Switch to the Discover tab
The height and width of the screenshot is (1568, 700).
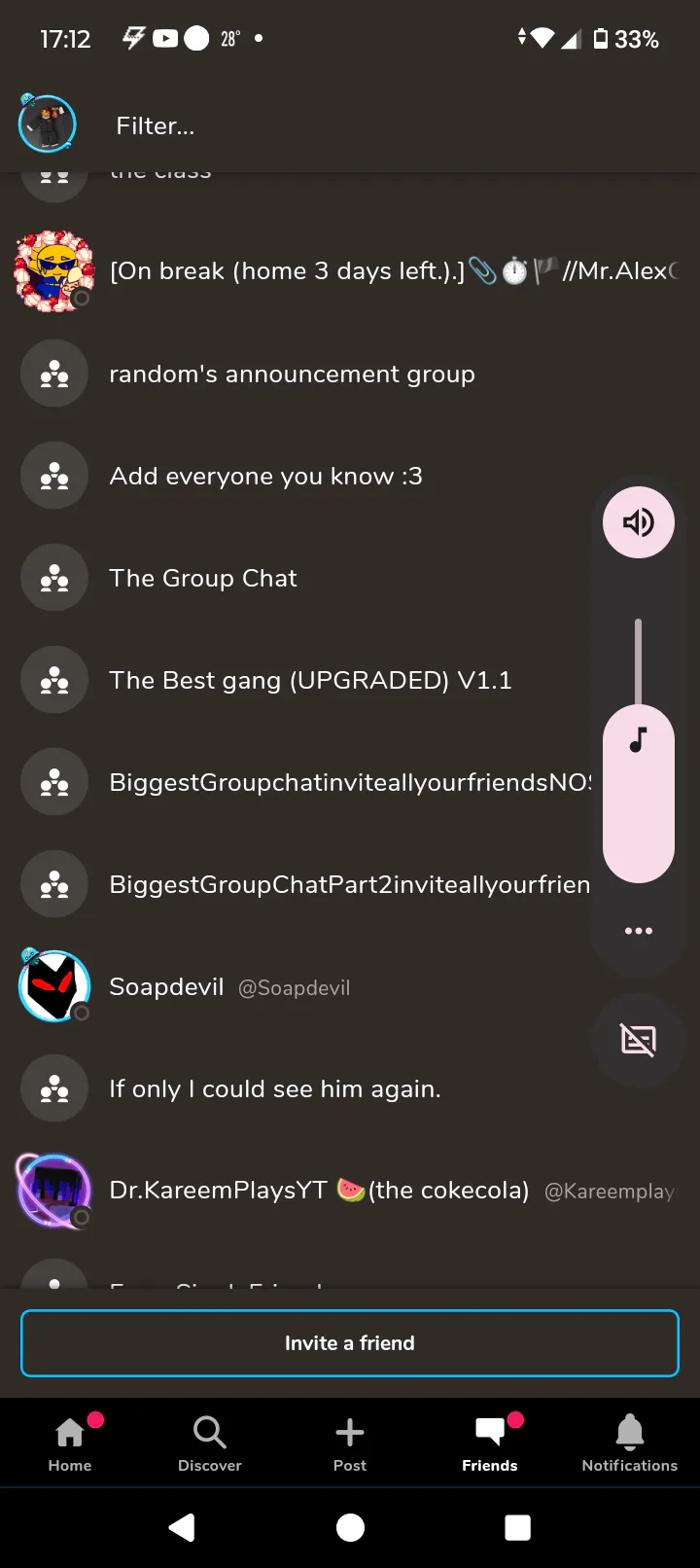click(210, 1443)
